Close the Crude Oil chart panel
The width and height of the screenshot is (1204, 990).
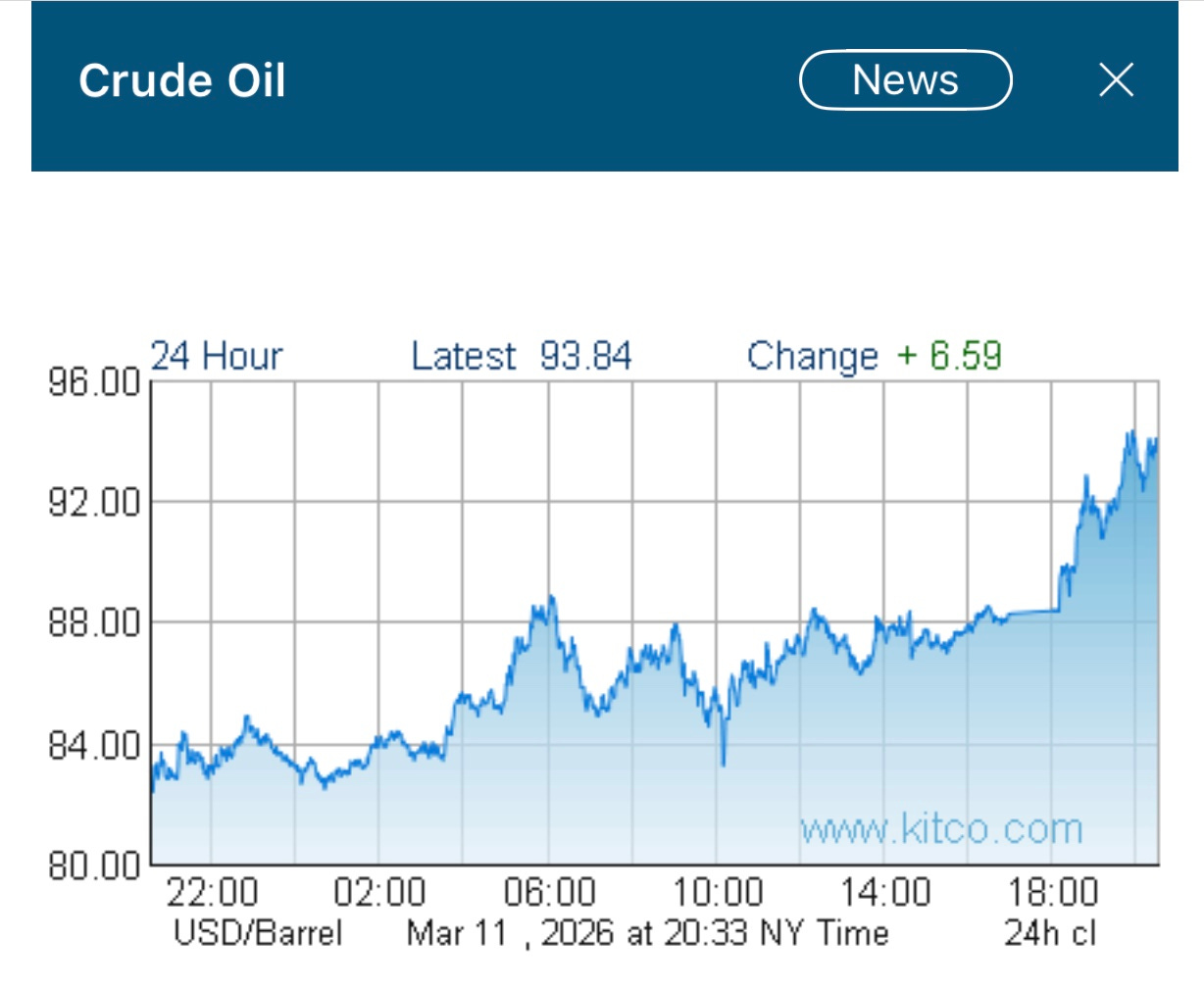[x=1116, y=80]
